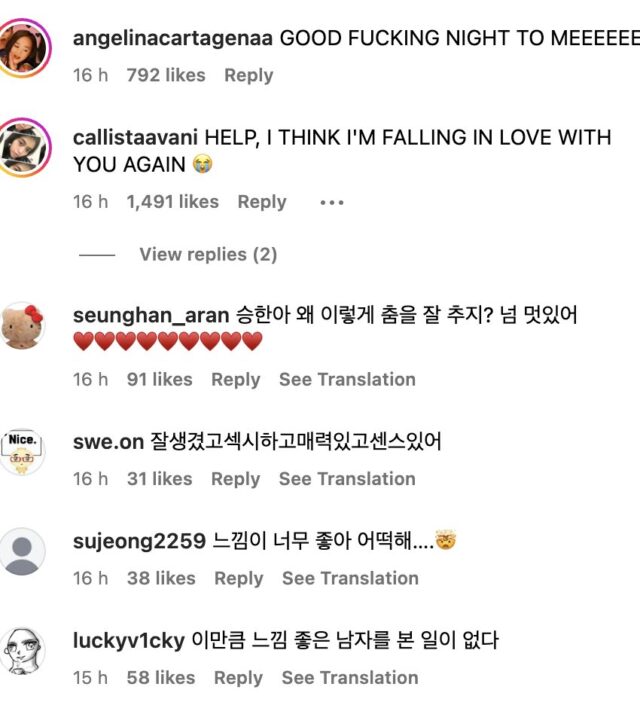See translation of seunghan_aran's comment
Viewport: 640px width, 702px height.
pos(346,379)
